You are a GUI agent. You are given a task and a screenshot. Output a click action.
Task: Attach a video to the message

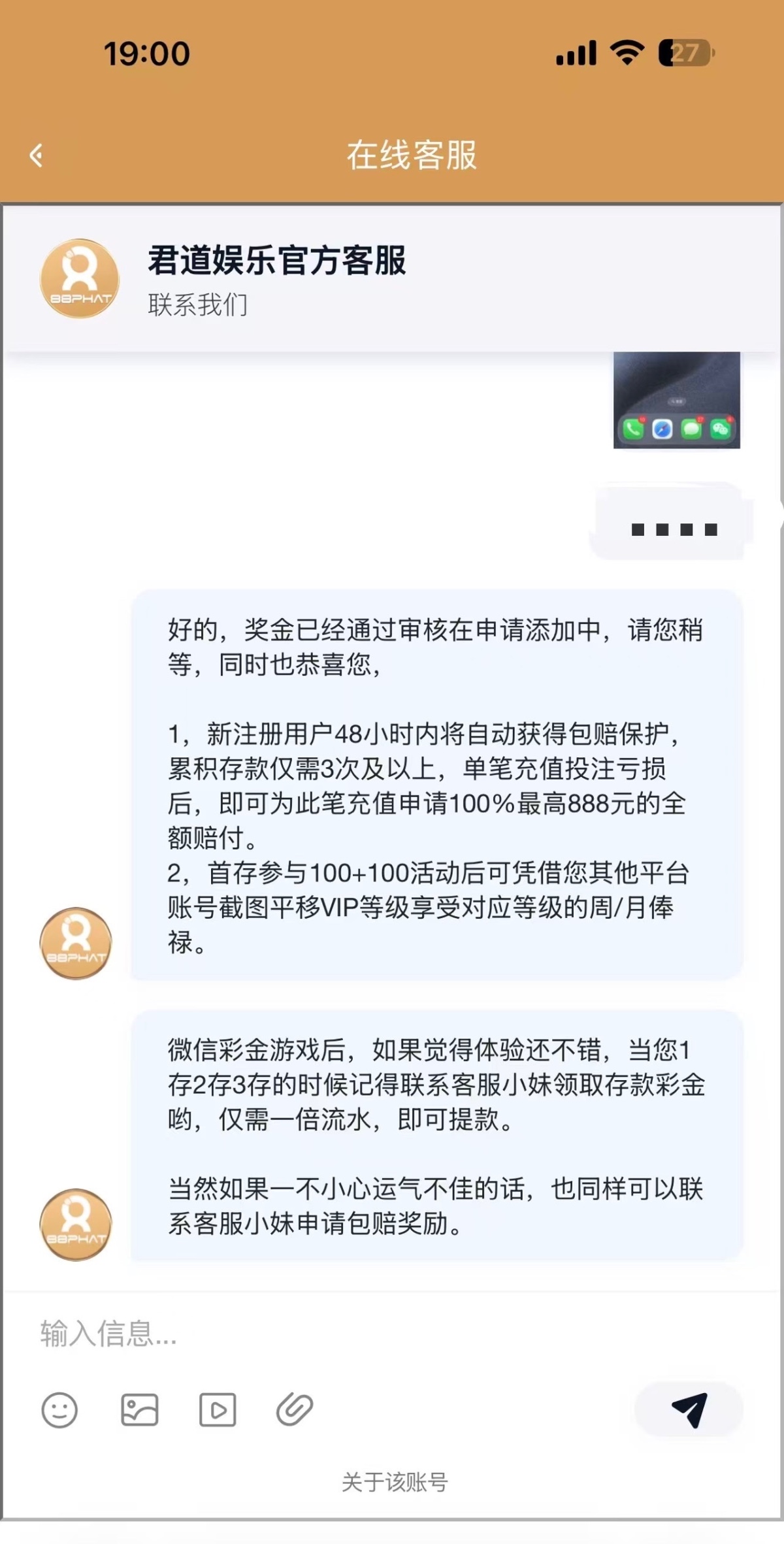pyautogui.click(x=218, y=1409)
